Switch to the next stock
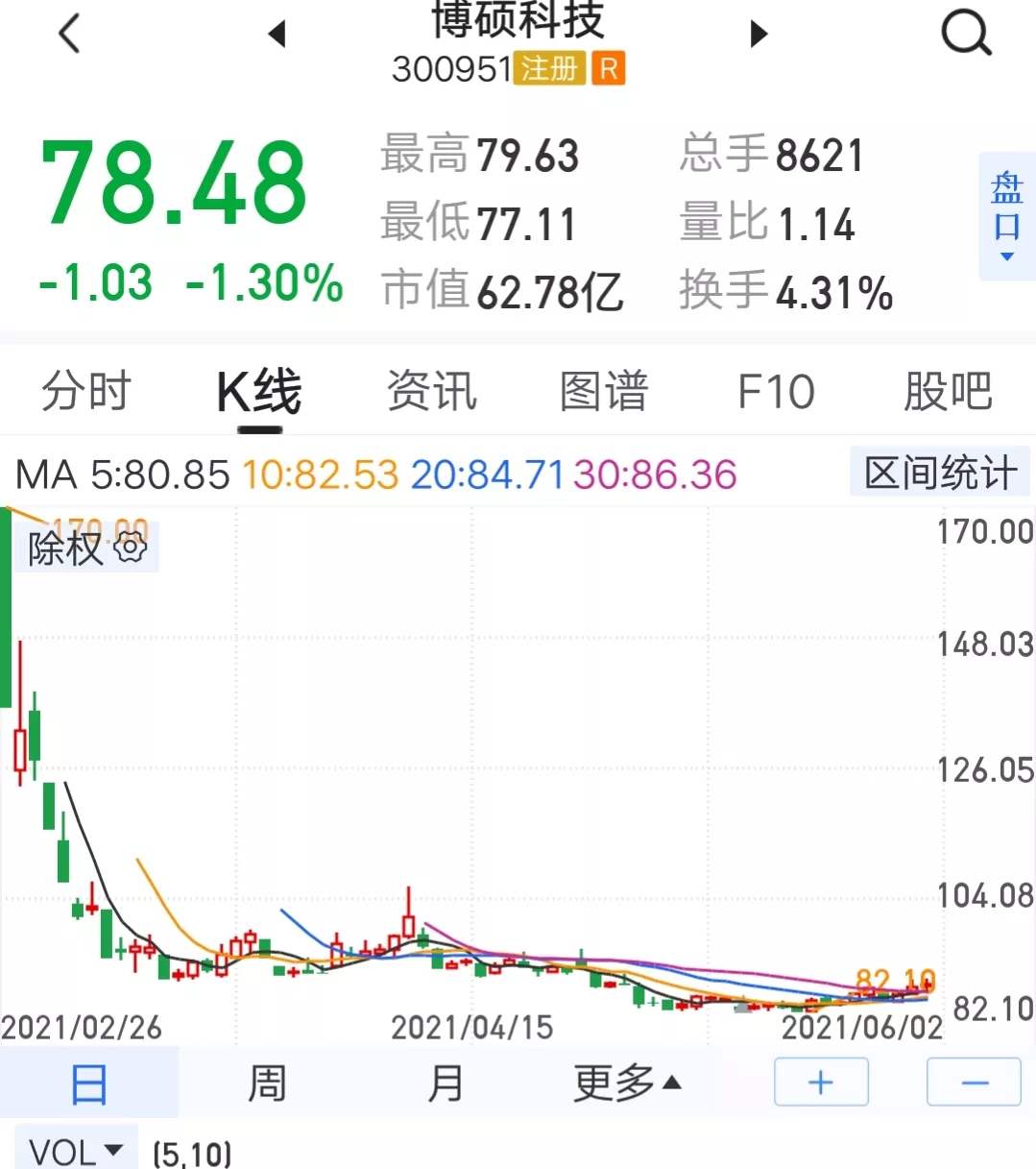 pyautogui.click(x=759, y=35)
